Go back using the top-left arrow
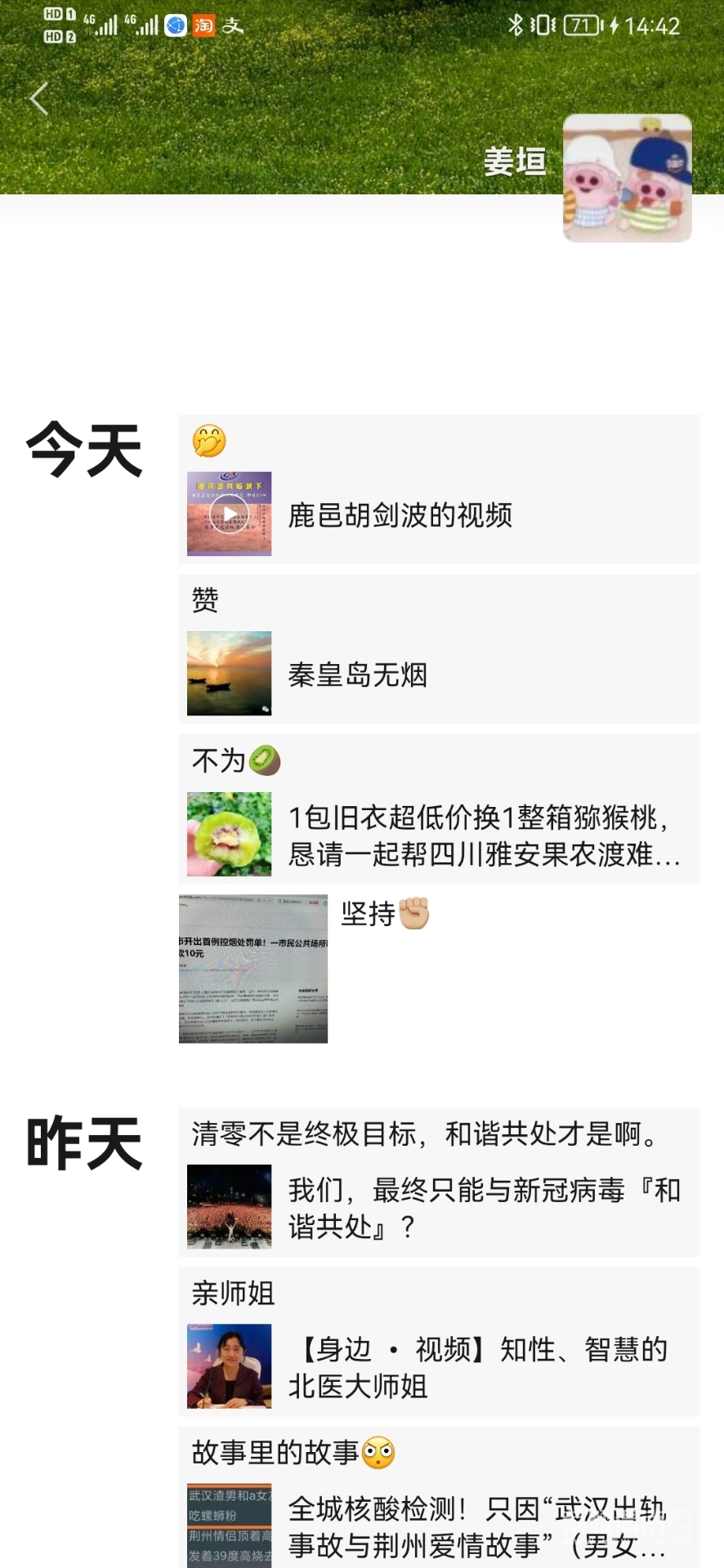 coord(38,99)
